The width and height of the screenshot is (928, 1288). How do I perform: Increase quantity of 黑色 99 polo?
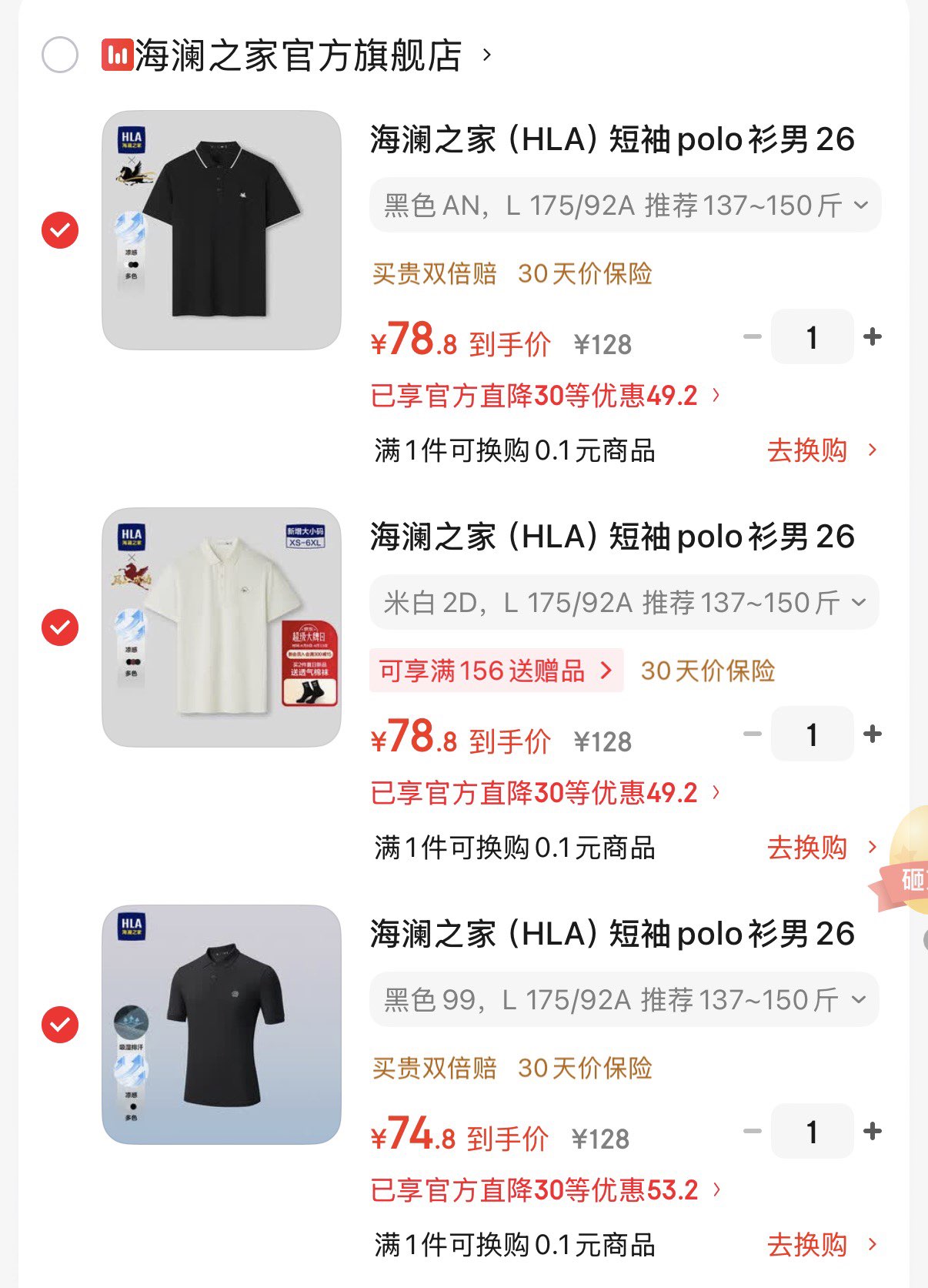click(x=873, y=1131)
